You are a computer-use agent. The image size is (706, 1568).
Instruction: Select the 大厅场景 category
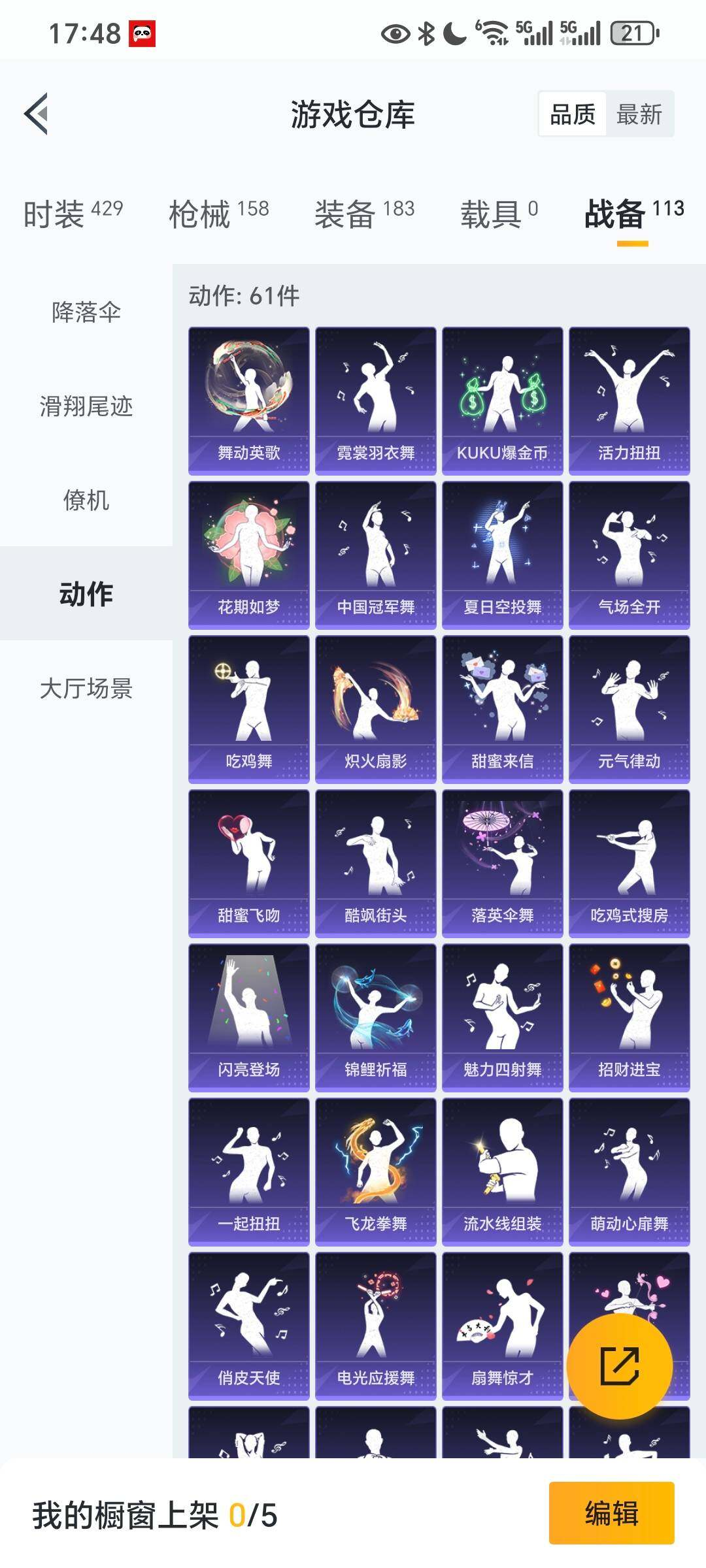point(86,689)
